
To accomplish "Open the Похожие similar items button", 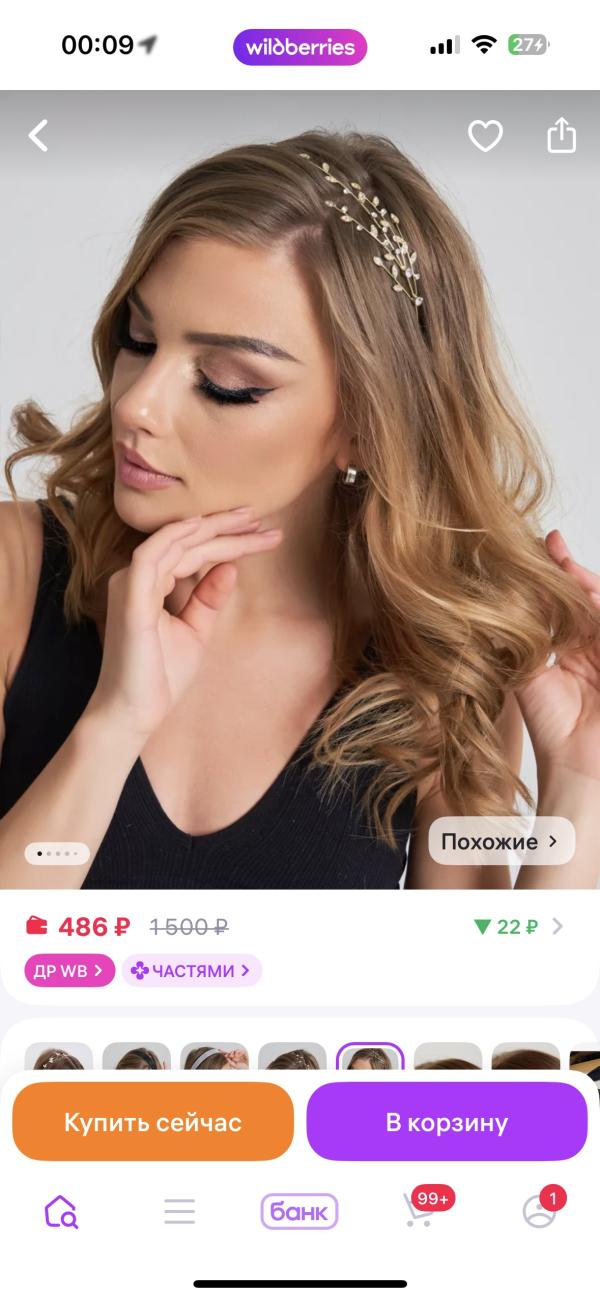I will click(502, 841).
